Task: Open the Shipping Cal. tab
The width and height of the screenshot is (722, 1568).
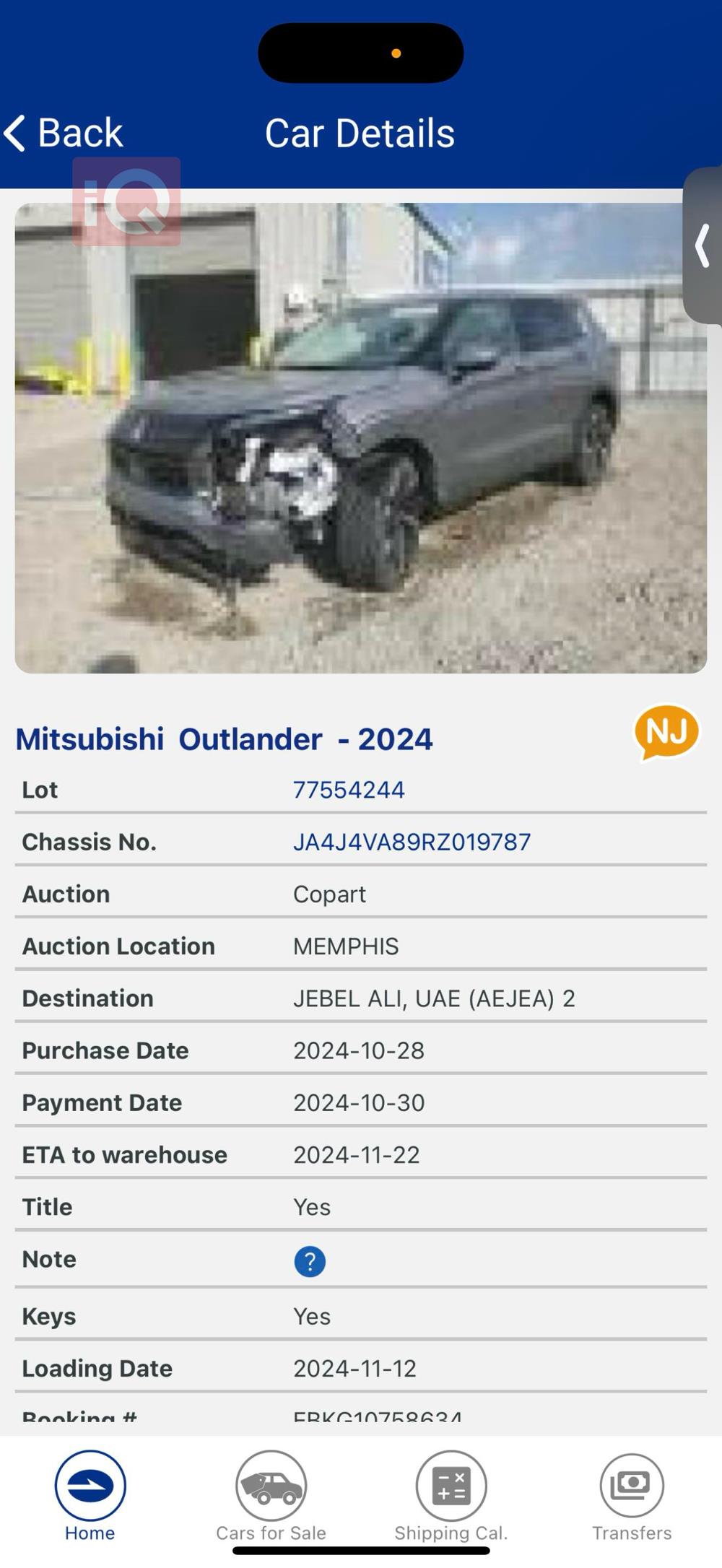Action: 451,1496
